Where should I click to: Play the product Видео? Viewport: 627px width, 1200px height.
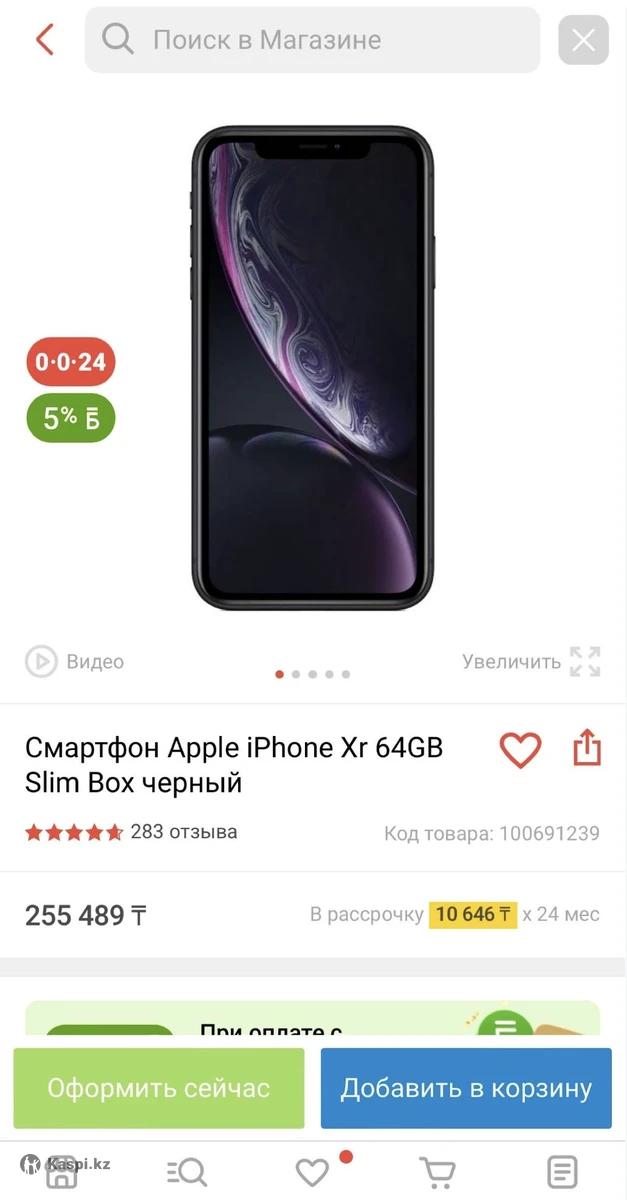click(75, 661)
